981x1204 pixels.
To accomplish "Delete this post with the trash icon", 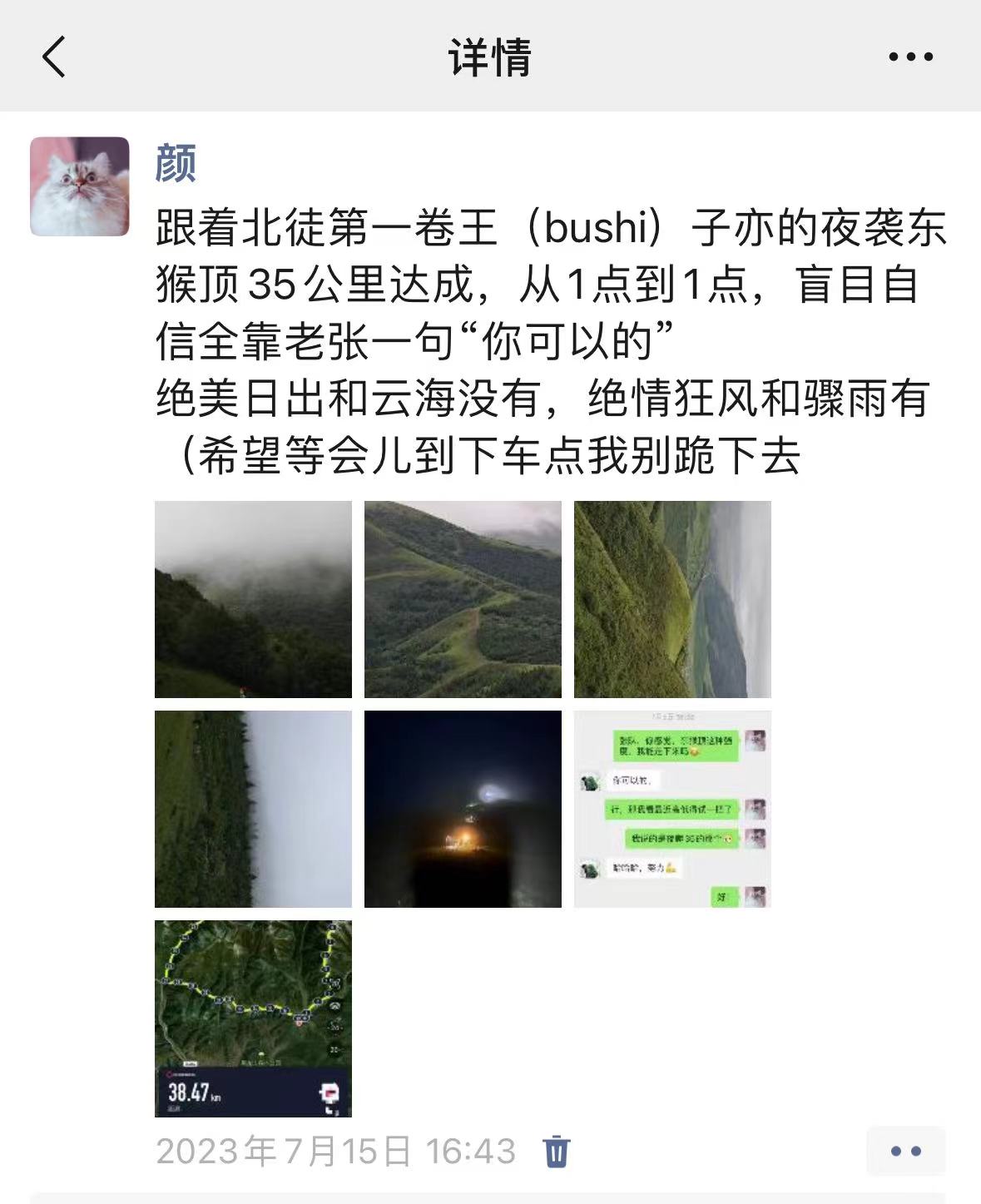I will point(556,1152).
